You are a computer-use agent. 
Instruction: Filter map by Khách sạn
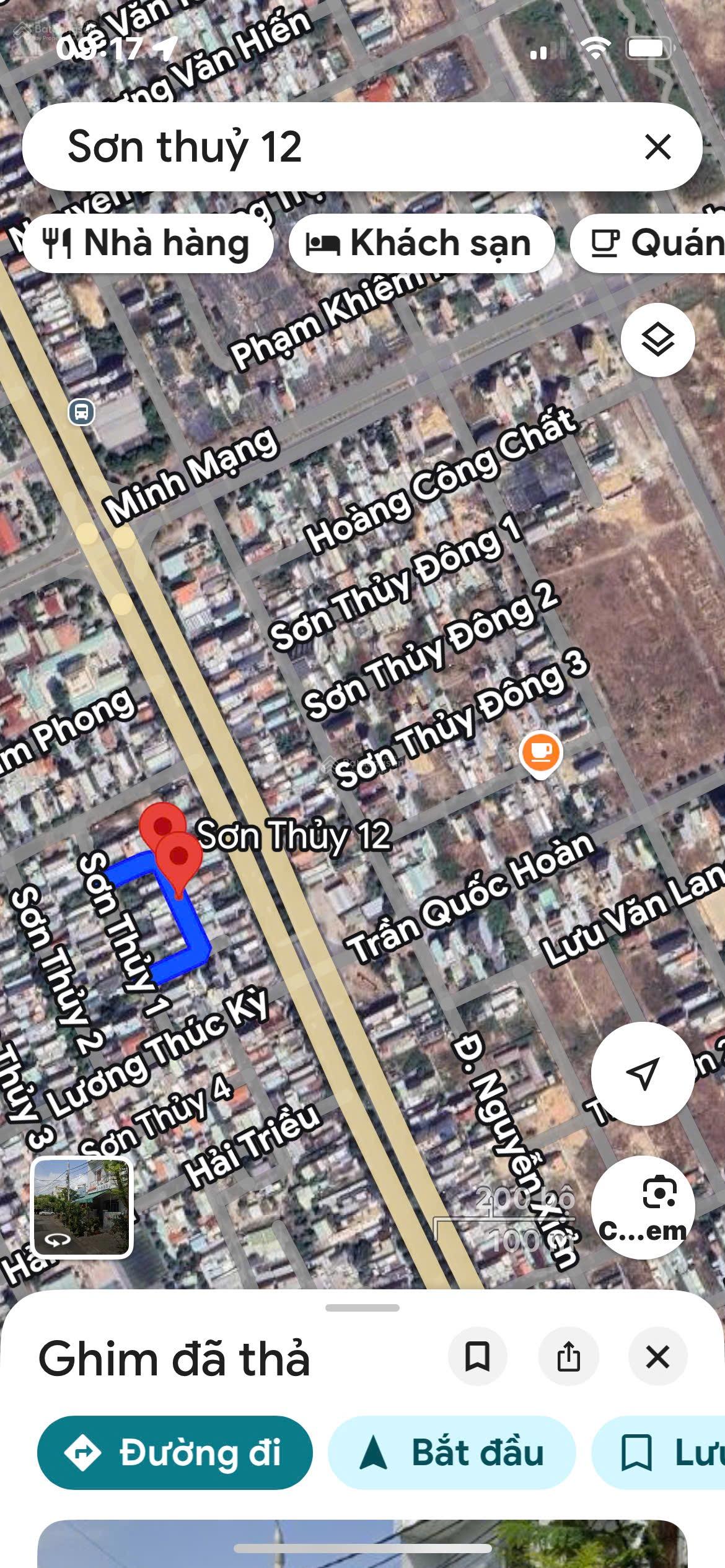click(421, 243)
